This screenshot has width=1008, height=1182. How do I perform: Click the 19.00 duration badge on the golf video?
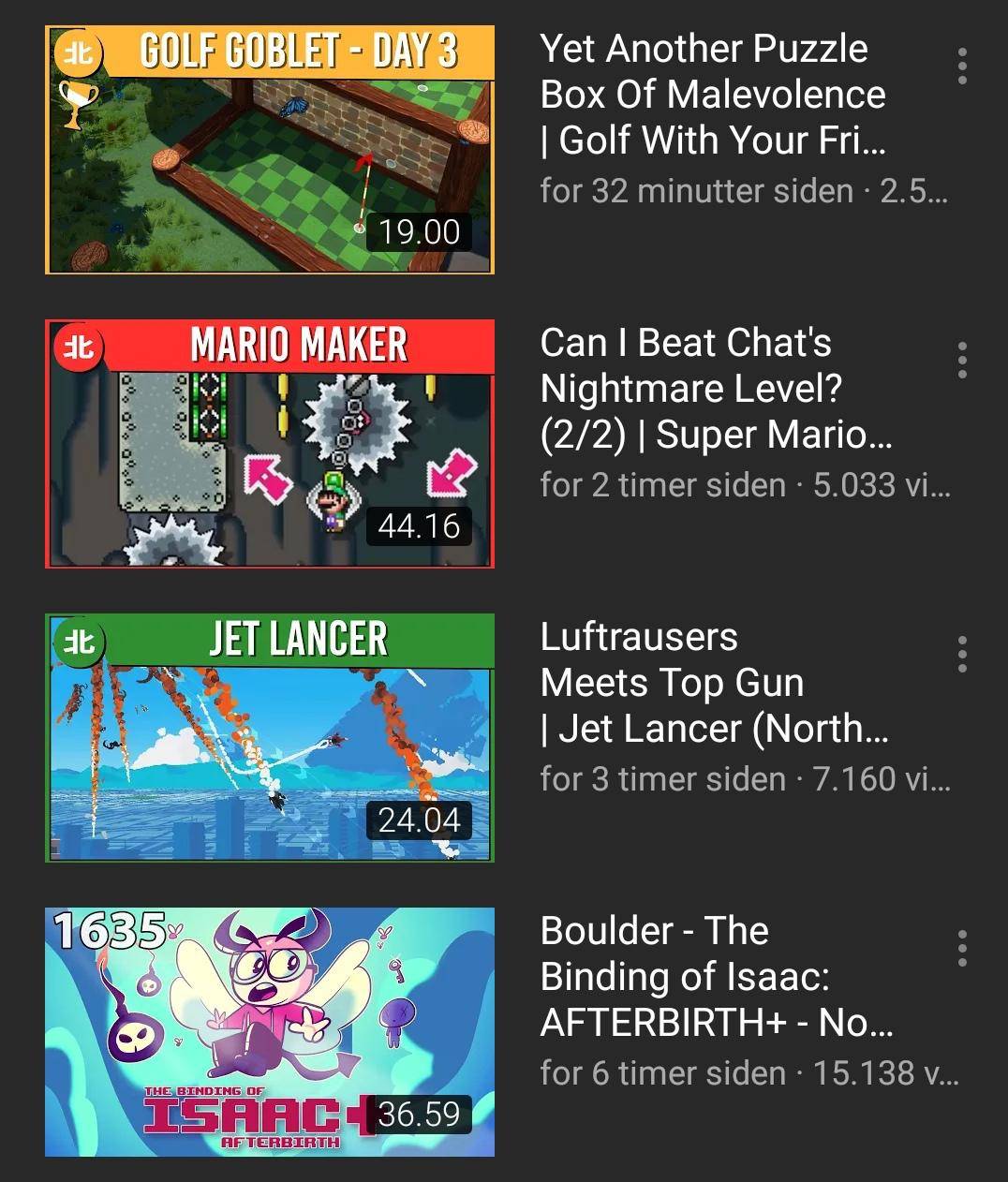419,231
